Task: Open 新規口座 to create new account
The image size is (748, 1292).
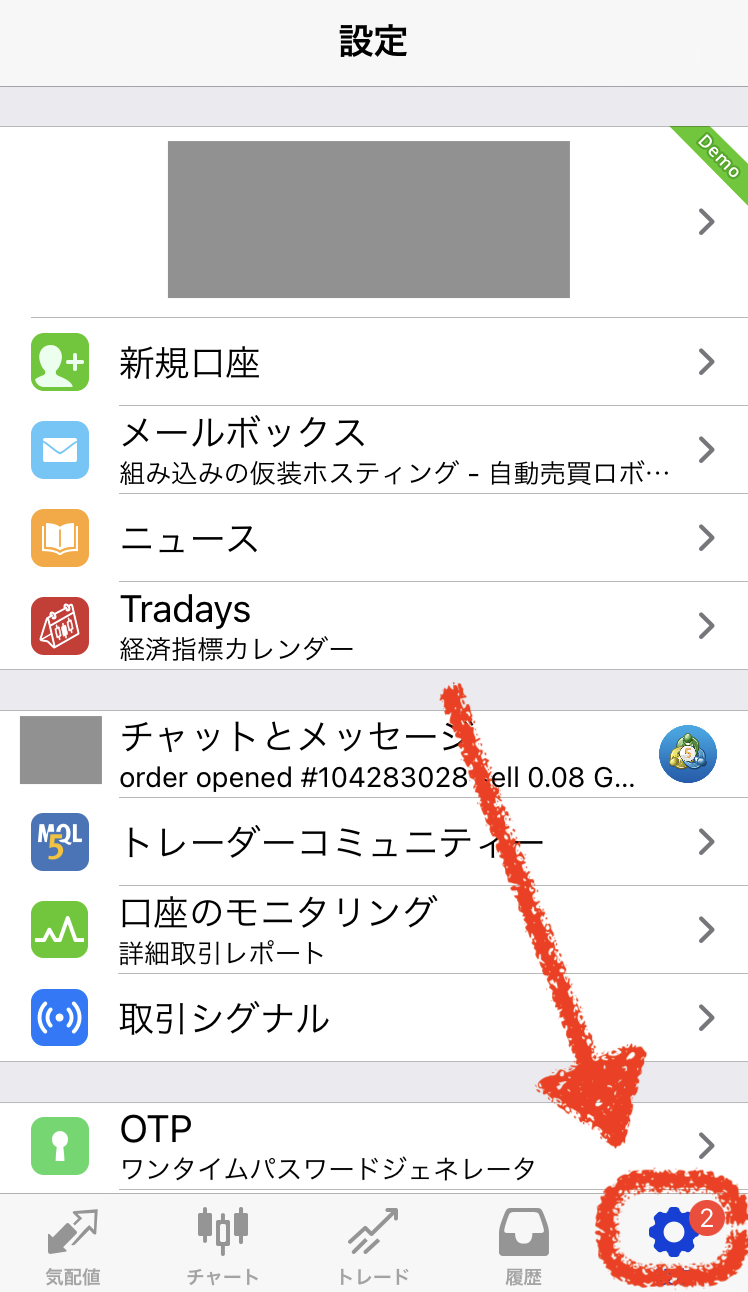Action: [374, 362]
